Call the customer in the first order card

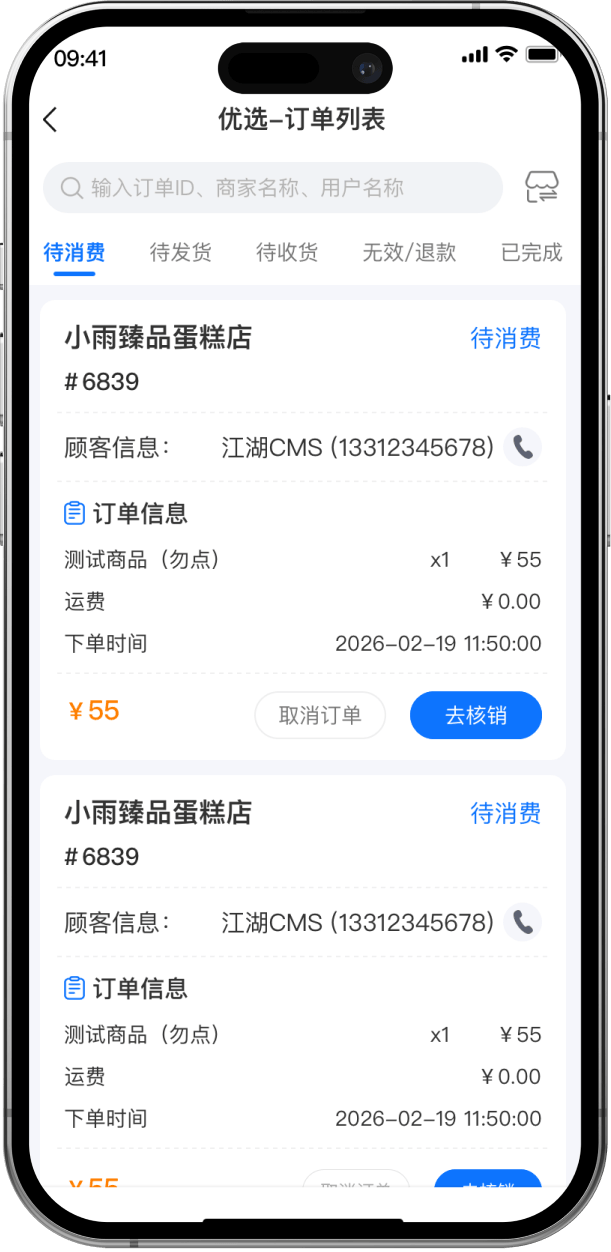[x=521, y=447]
